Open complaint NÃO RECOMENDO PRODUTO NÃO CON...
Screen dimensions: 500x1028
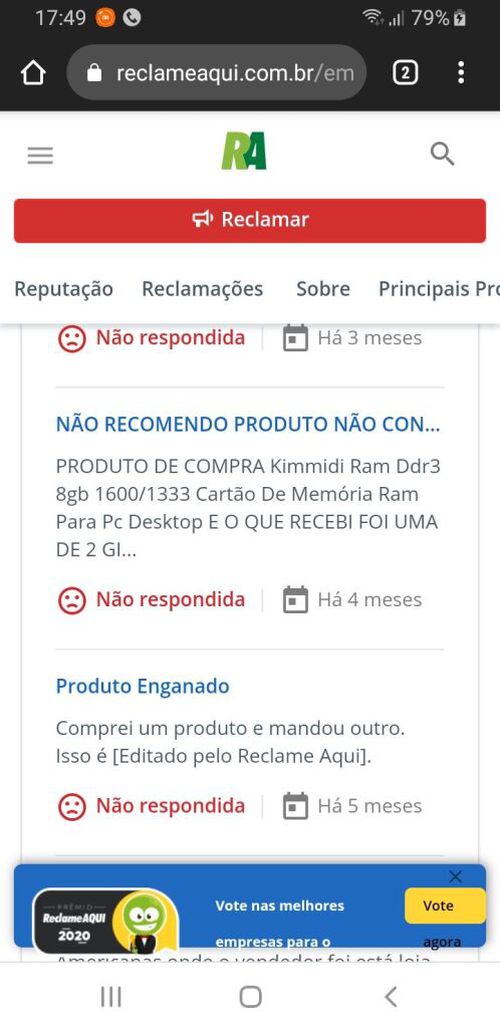click(x=248, y=424)
